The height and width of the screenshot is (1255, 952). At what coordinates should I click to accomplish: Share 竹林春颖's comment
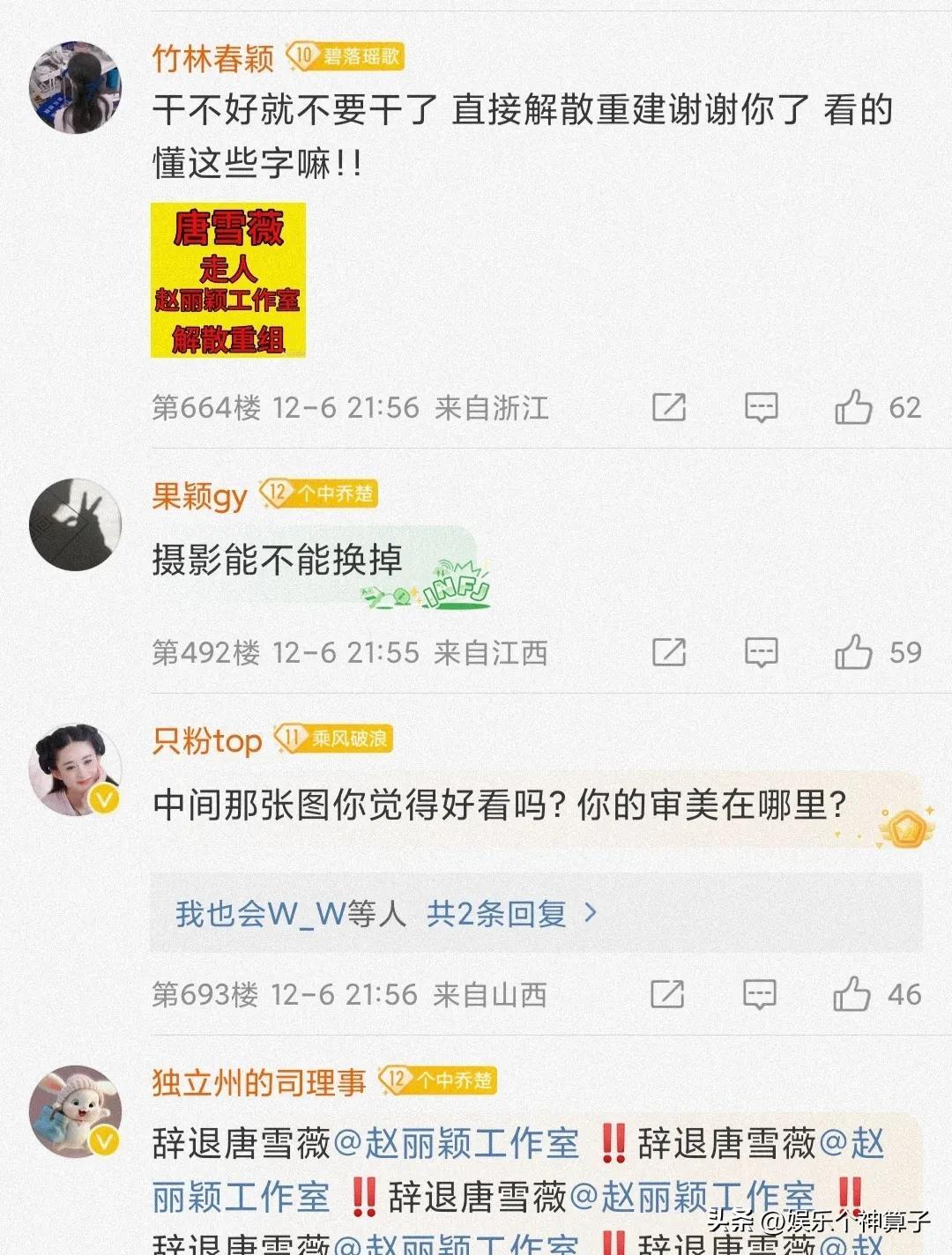(669, 408)
